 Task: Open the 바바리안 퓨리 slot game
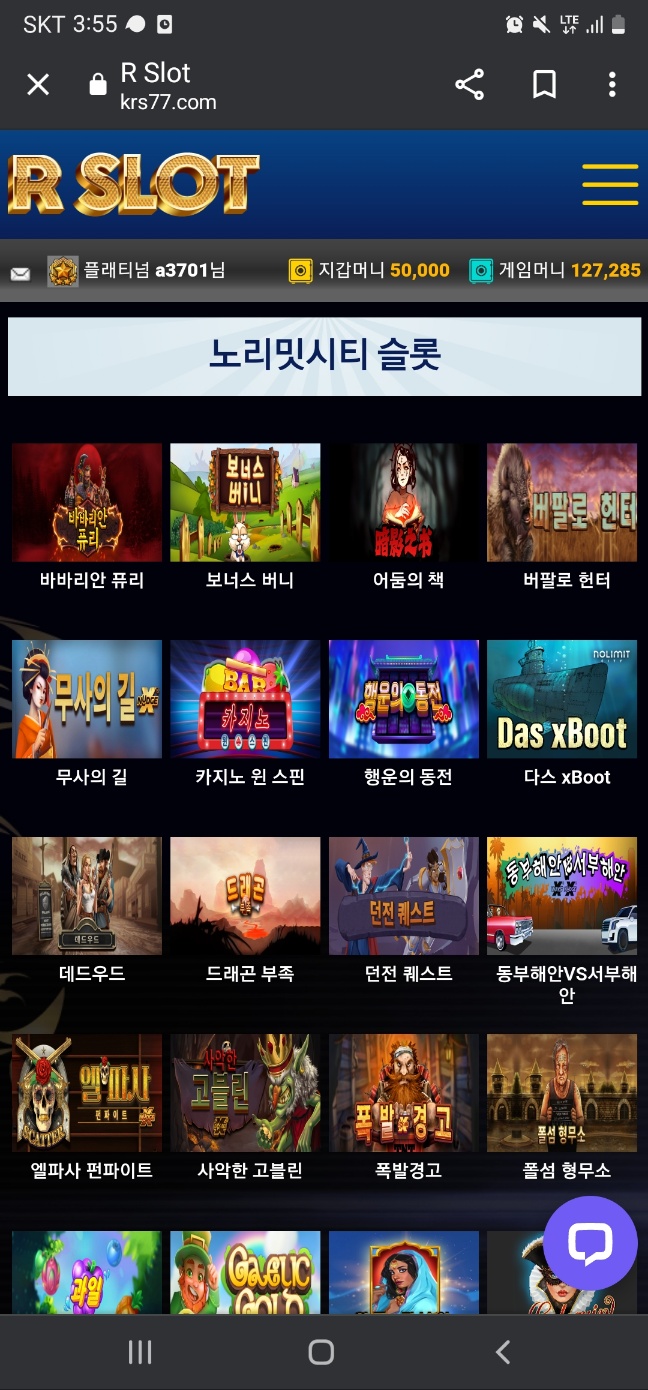[x=87, y=503]
